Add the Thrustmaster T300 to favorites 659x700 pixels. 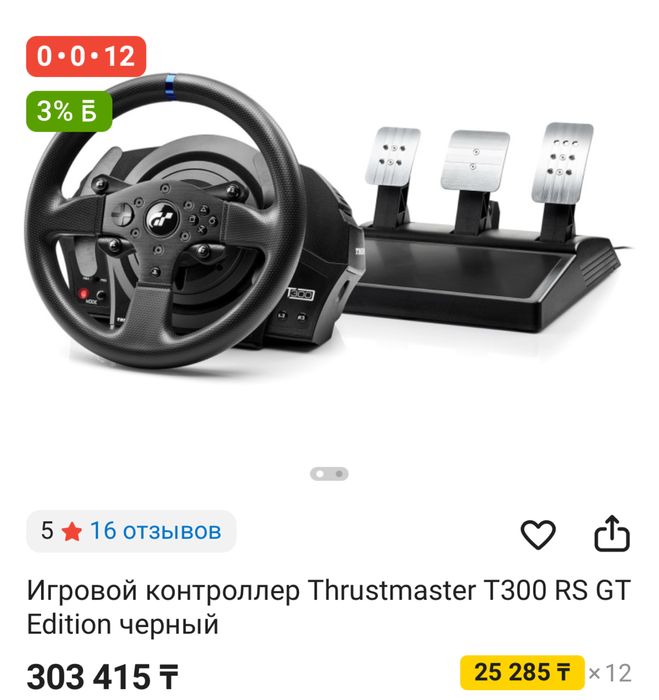click(538, 535)
